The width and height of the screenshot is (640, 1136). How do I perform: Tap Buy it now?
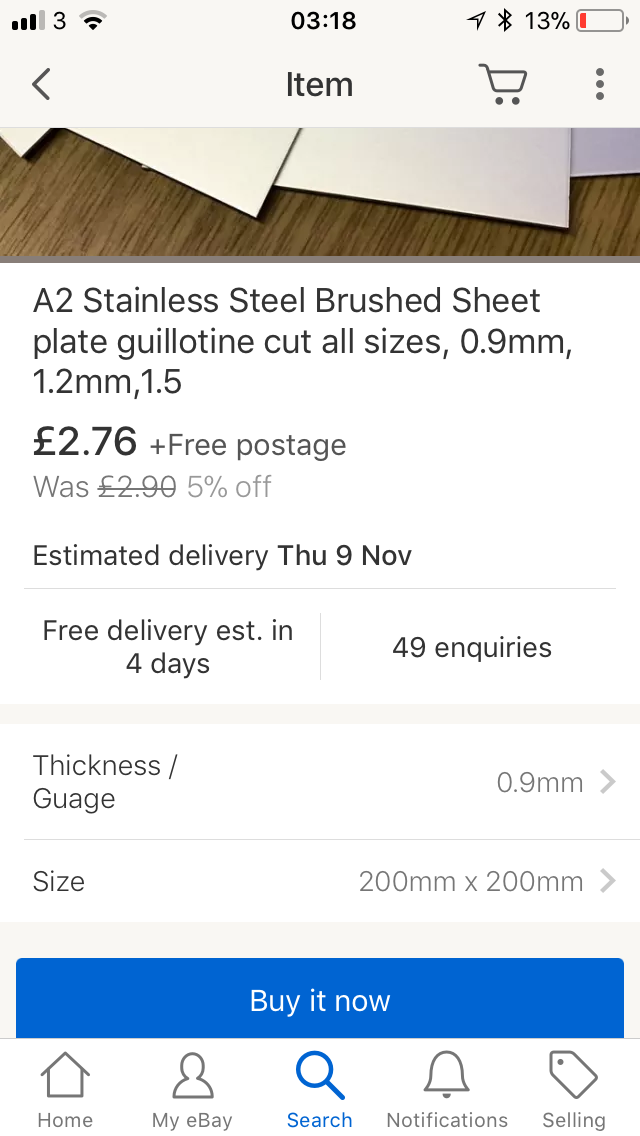(x=320, y=998)
